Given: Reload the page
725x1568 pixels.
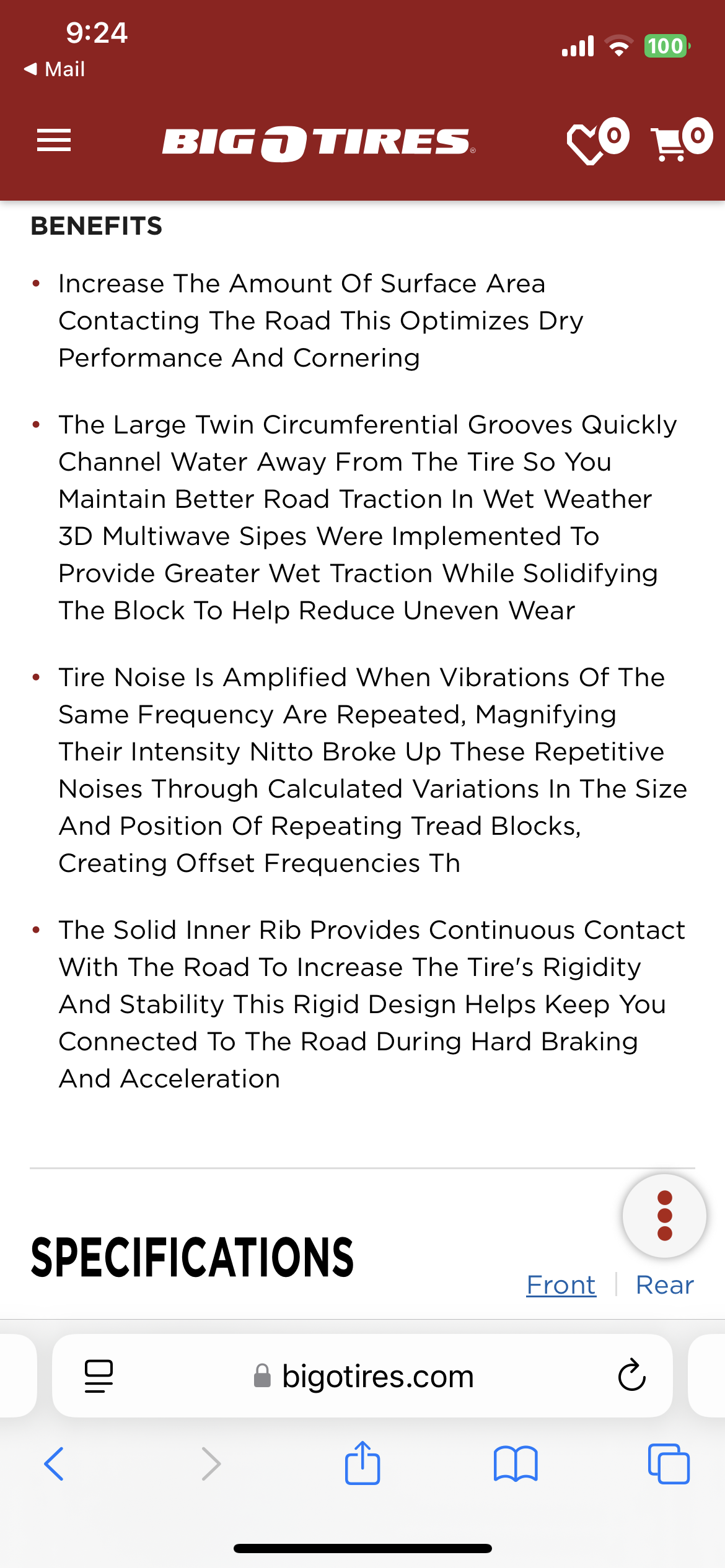Looking at the screenshot, I should pos(631,1376).
